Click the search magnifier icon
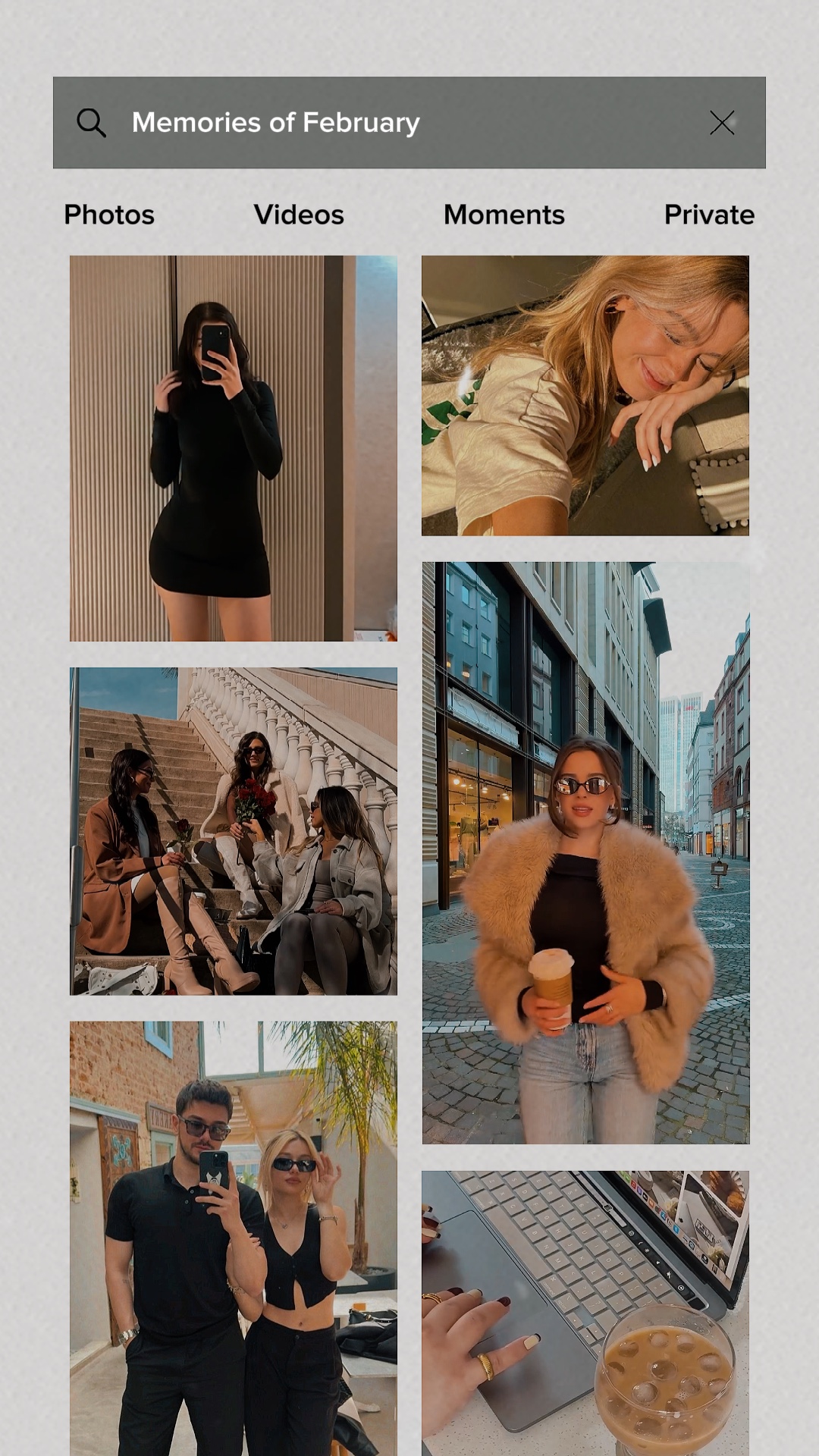 pos(91,123)
